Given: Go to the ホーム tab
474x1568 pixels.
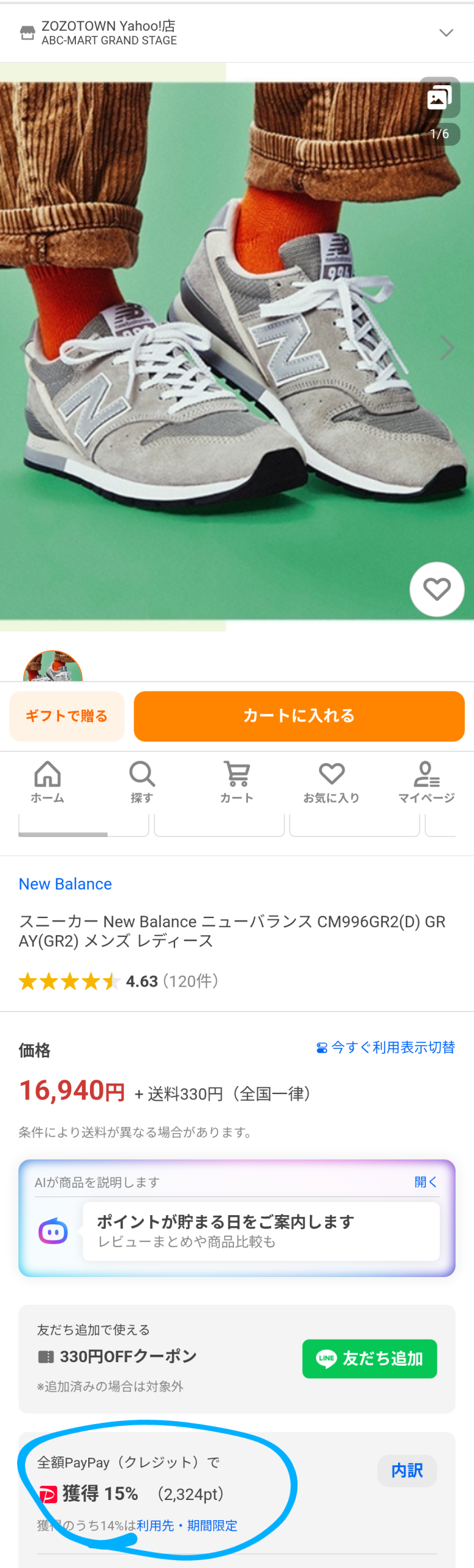Looking at the screenshot, I should click(x=47, y=782).
